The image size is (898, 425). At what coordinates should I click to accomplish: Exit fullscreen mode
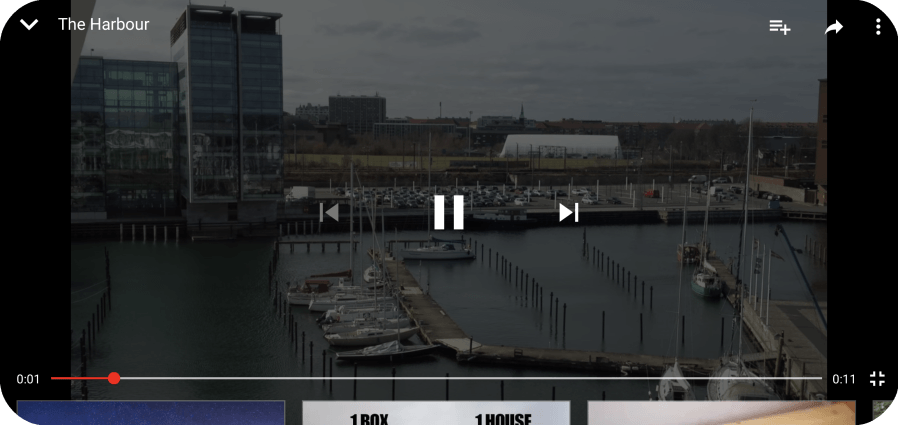tap(877, 379)
